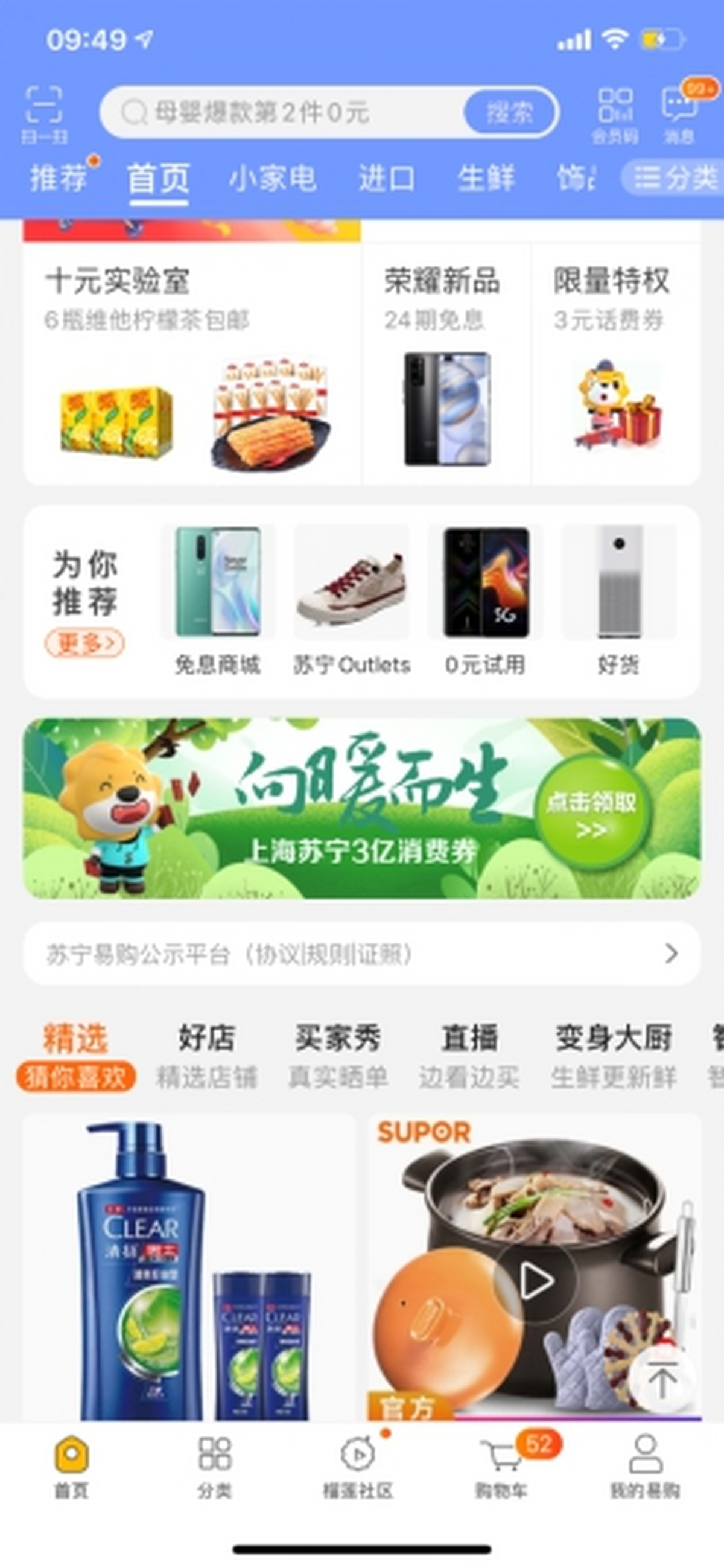
Task: Switch to the 推荐 tab
Action: 59,179
